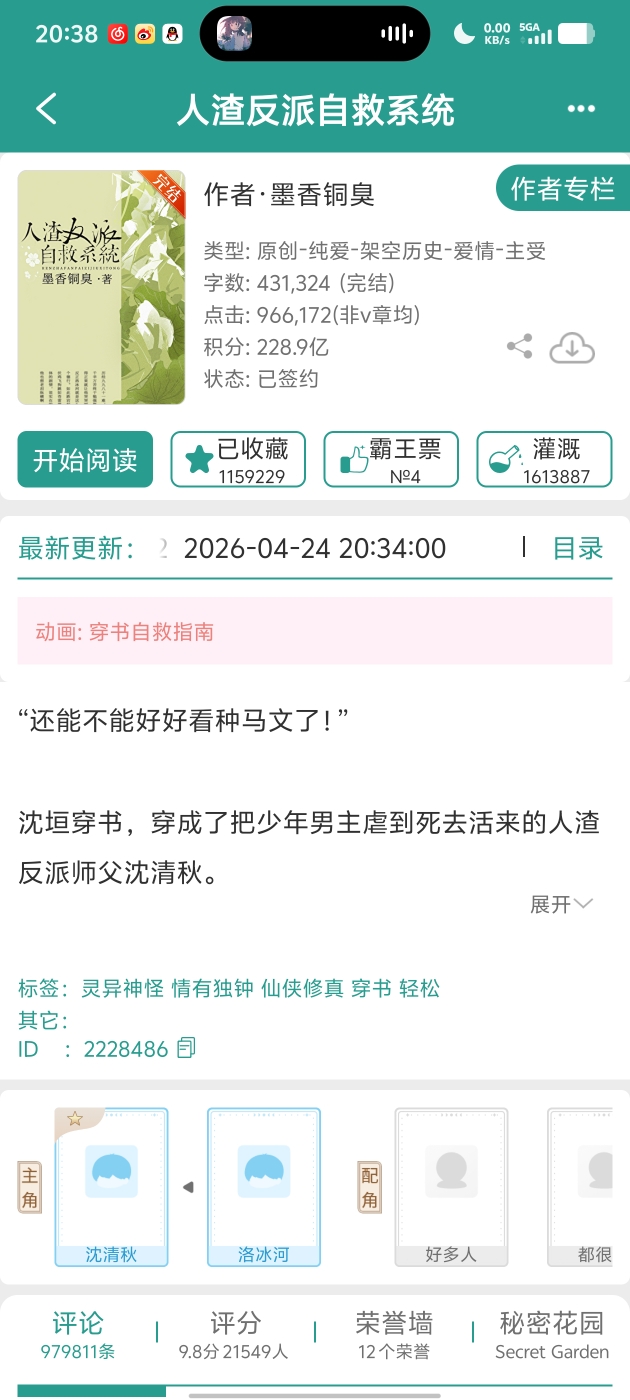Switch to the 秘密花园 Secret Garden tab
Screen dimensions: 630x1400
552,1336
